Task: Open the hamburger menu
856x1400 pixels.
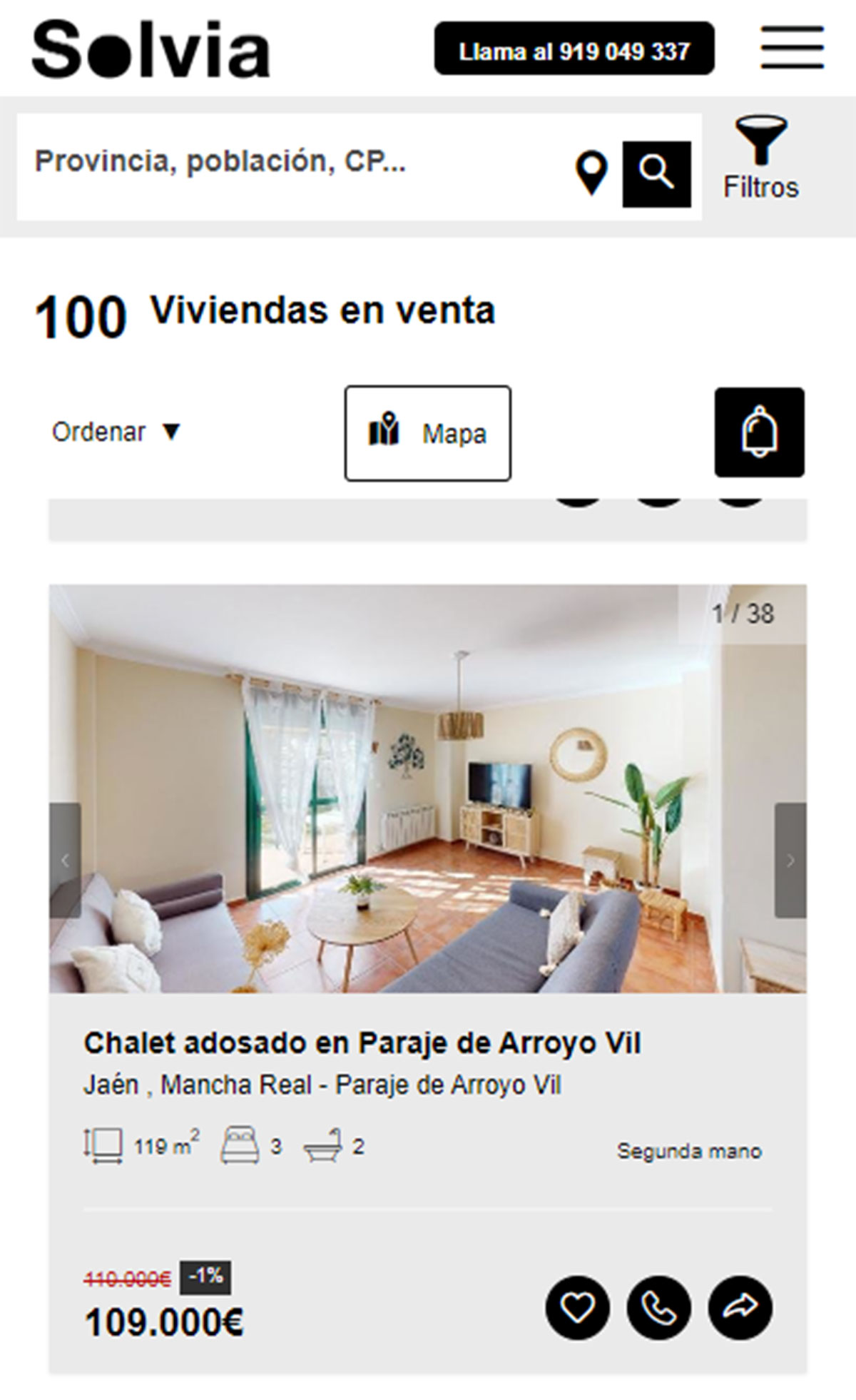Action: (x=792, y=48)
